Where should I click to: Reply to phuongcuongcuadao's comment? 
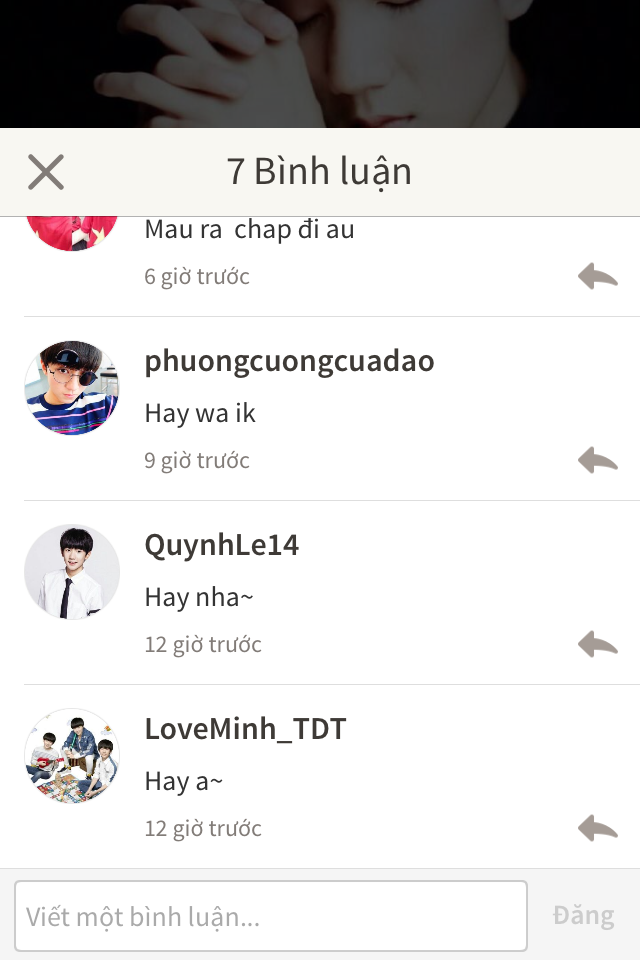coord(597,460)
